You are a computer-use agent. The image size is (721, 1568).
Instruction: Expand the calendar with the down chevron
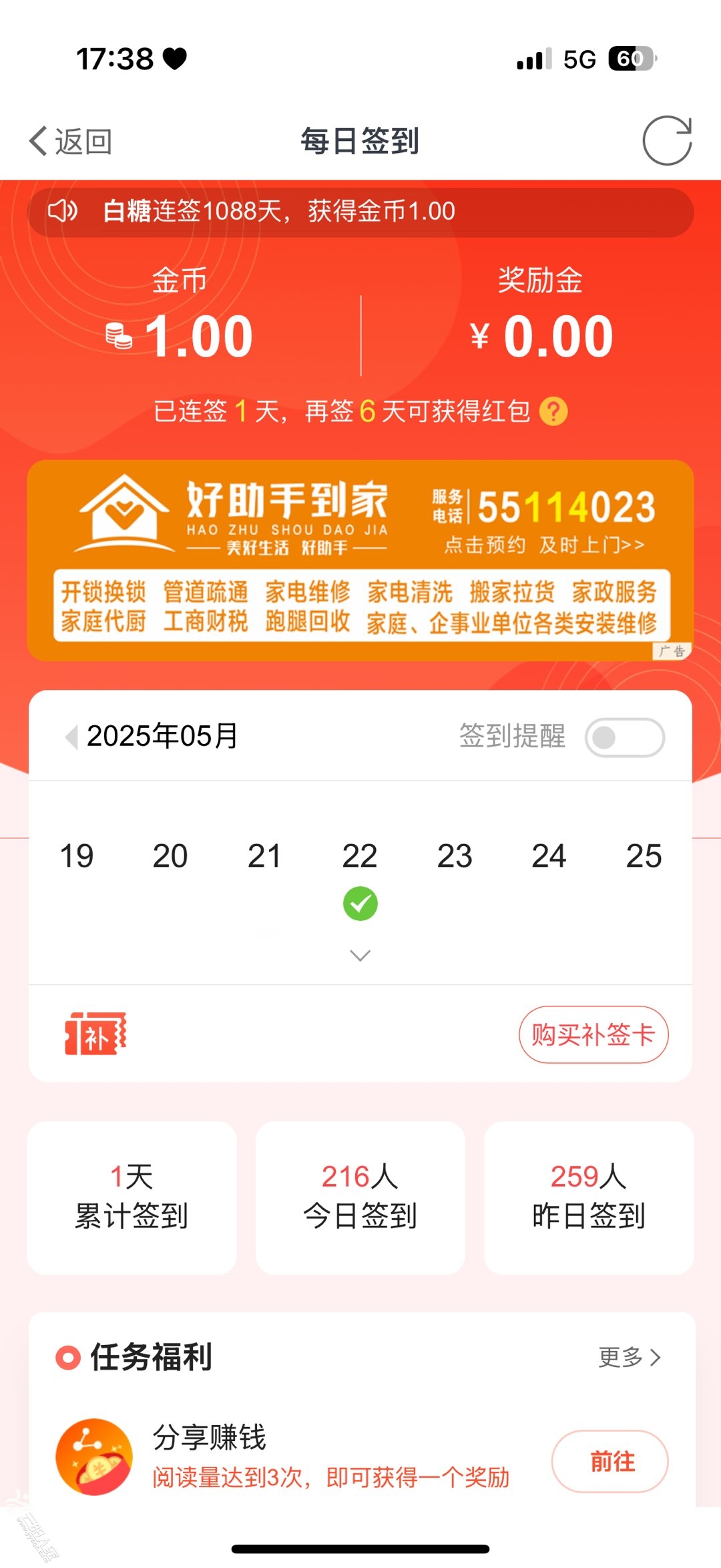coord(360,956)
